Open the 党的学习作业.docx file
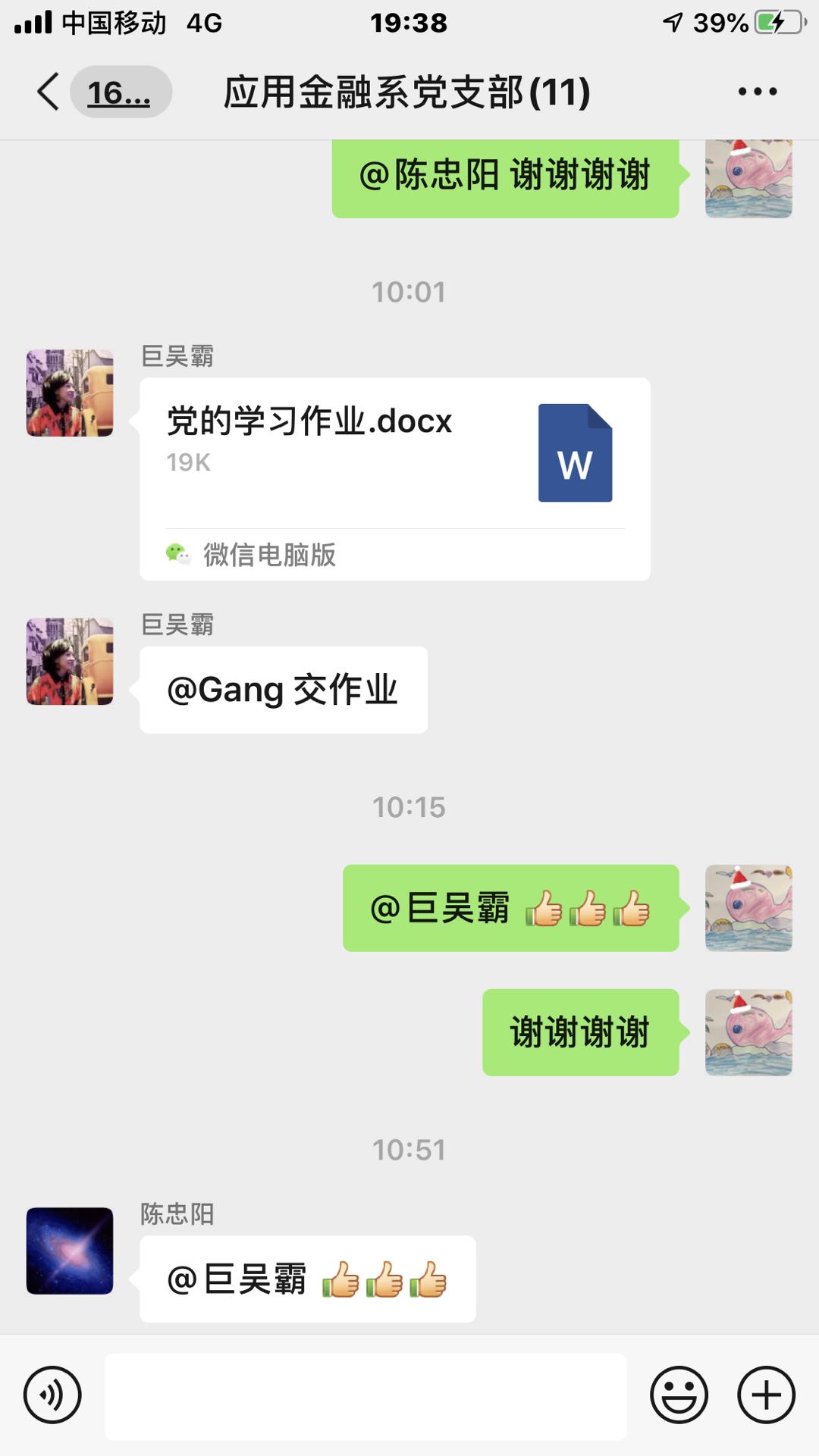Screen dimensions: 819x1456 tap(394, 478)
